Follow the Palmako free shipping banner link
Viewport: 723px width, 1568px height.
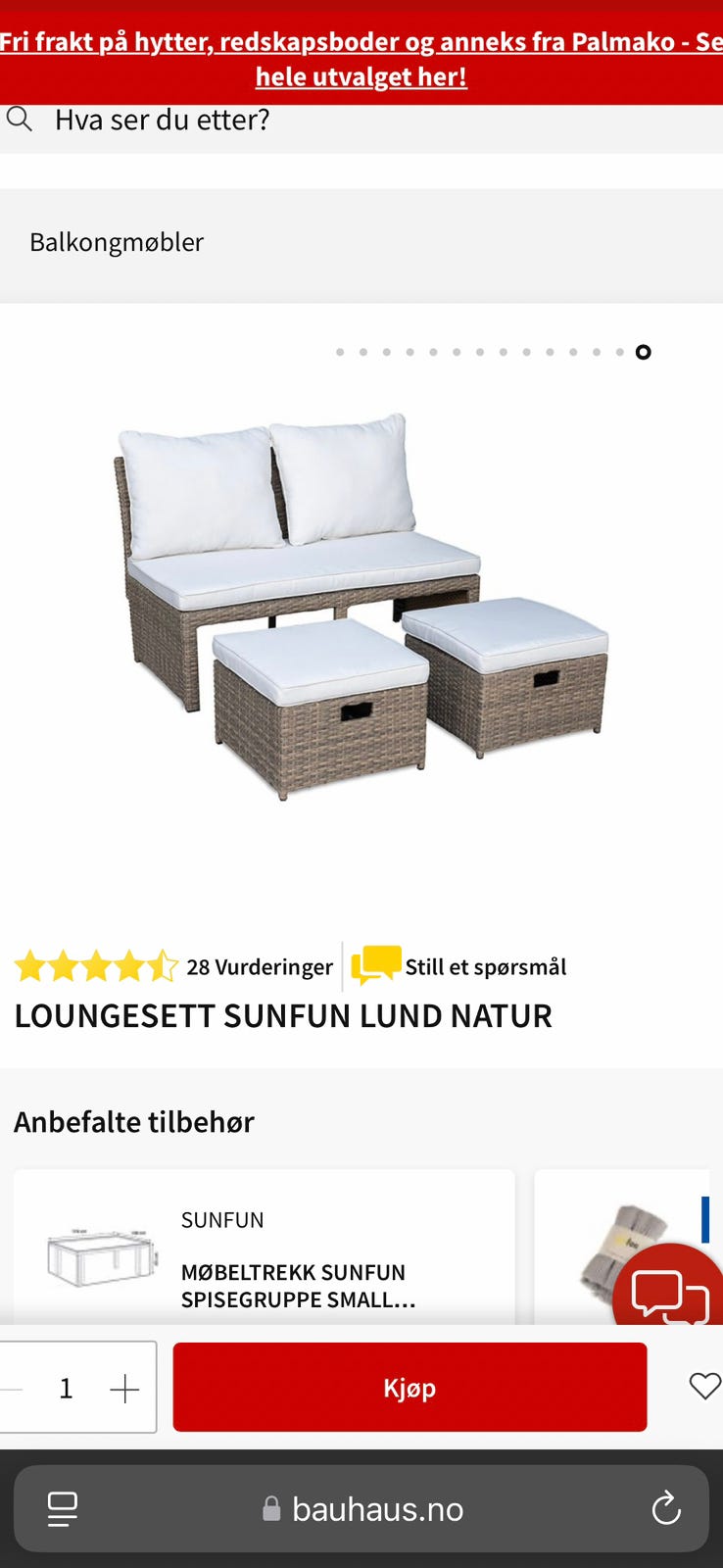tap(361, 58)
